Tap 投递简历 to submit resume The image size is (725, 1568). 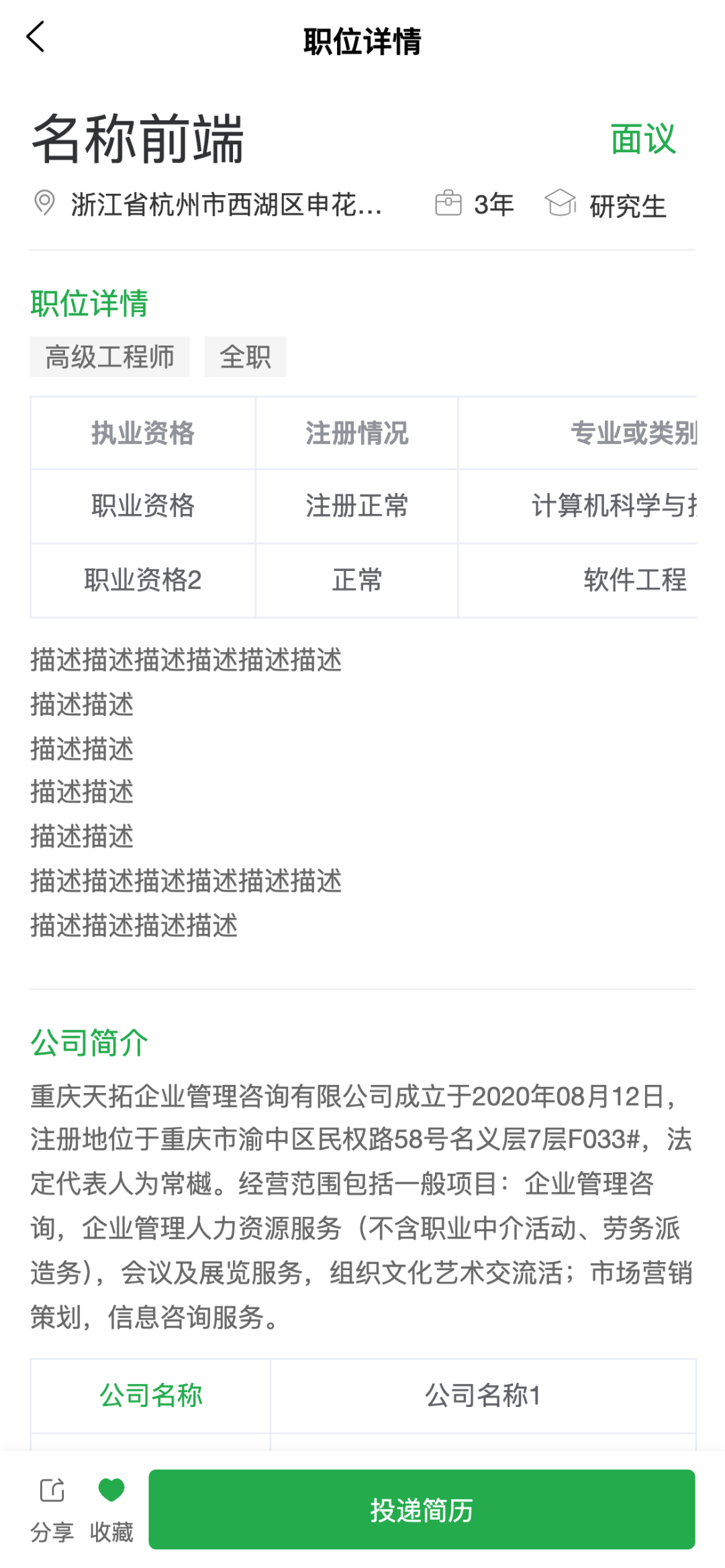click(x=422, y=1510)
